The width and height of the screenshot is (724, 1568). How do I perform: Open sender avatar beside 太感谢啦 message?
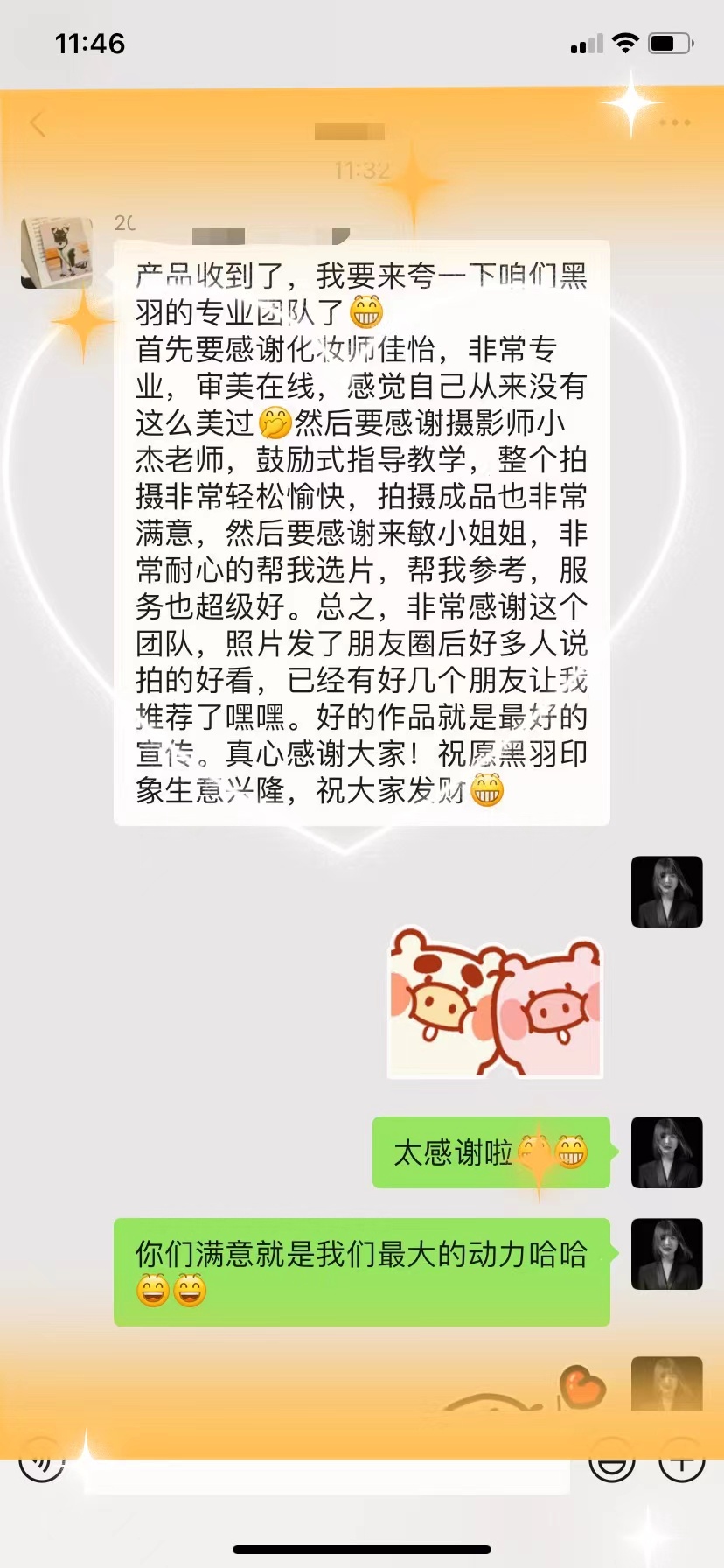(x=666, y=1151)
